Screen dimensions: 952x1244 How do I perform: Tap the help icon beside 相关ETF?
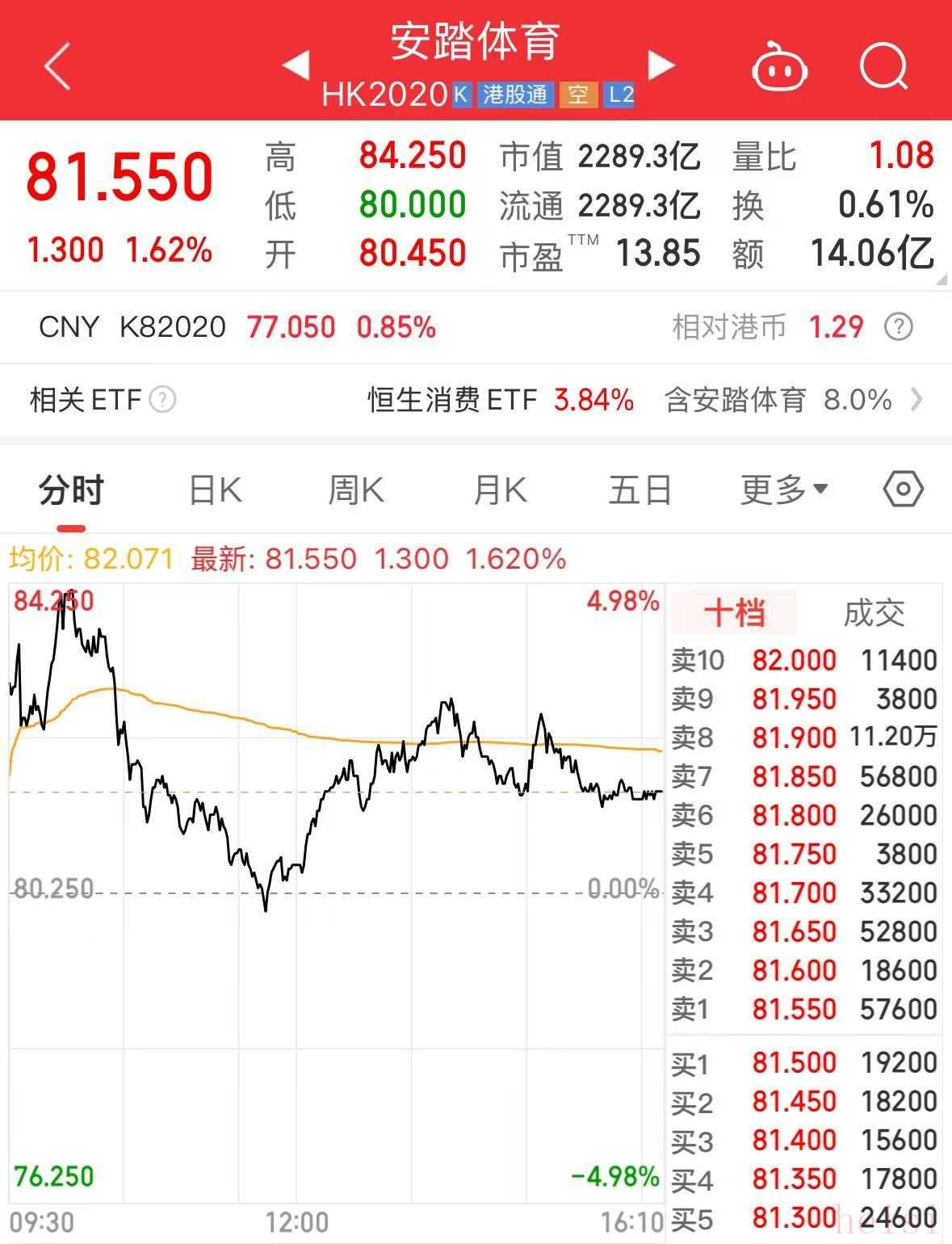(x=162, y=400)
